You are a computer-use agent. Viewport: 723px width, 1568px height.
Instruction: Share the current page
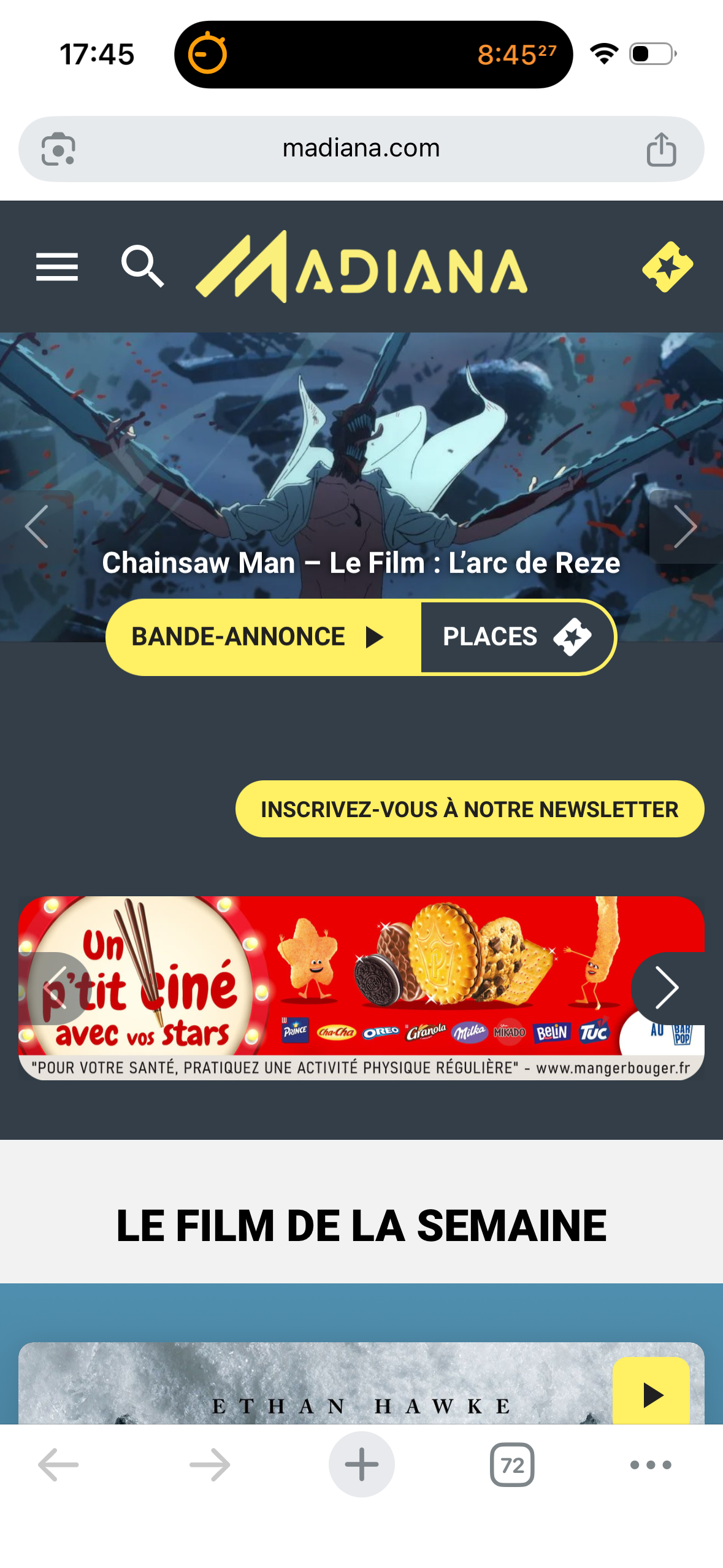[x=661, y=149]
